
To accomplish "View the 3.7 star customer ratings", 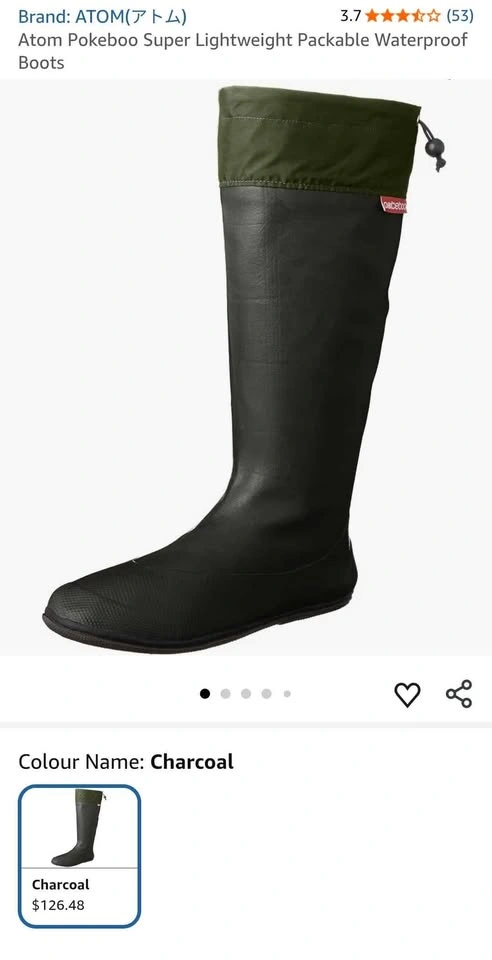I will [x=406, y=16].
